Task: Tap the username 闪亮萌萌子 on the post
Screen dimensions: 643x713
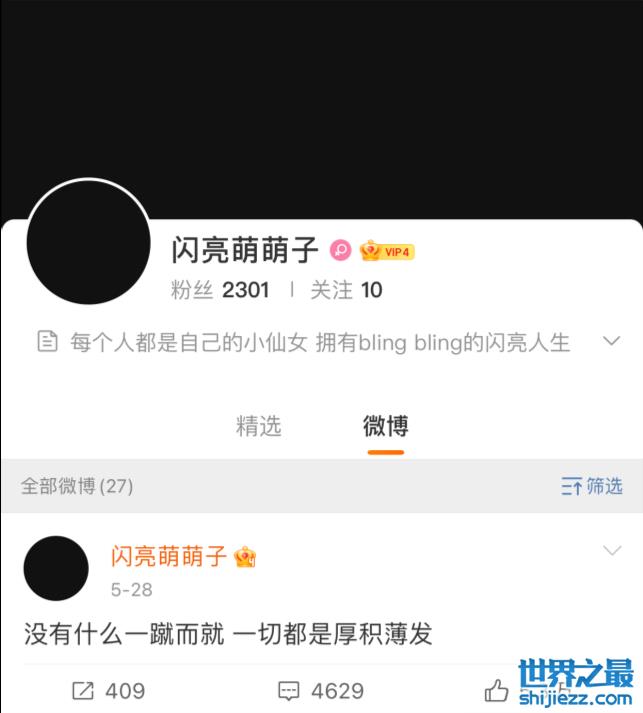Action: click(168, 557)
